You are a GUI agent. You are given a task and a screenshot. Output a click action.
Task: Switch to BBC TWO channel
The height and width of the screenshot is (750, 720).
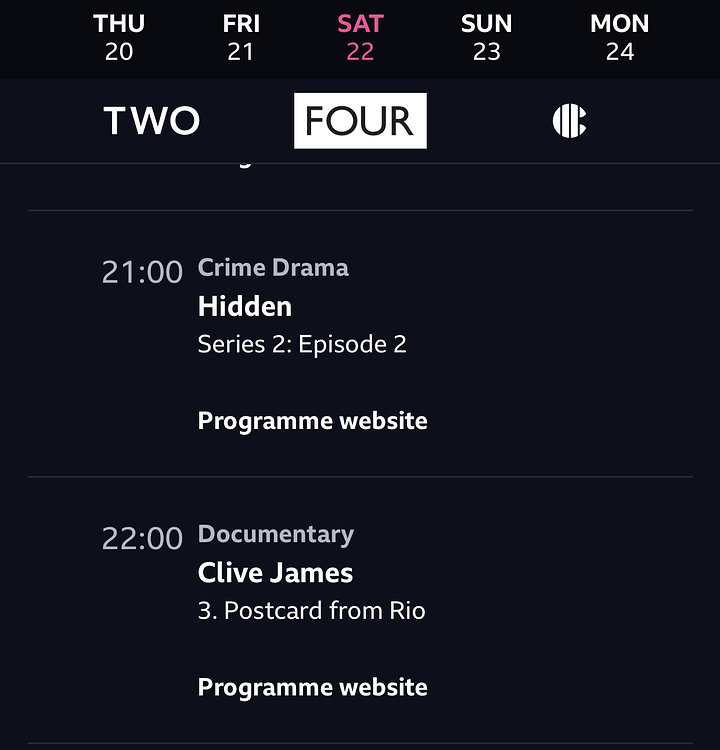point(152,121)
